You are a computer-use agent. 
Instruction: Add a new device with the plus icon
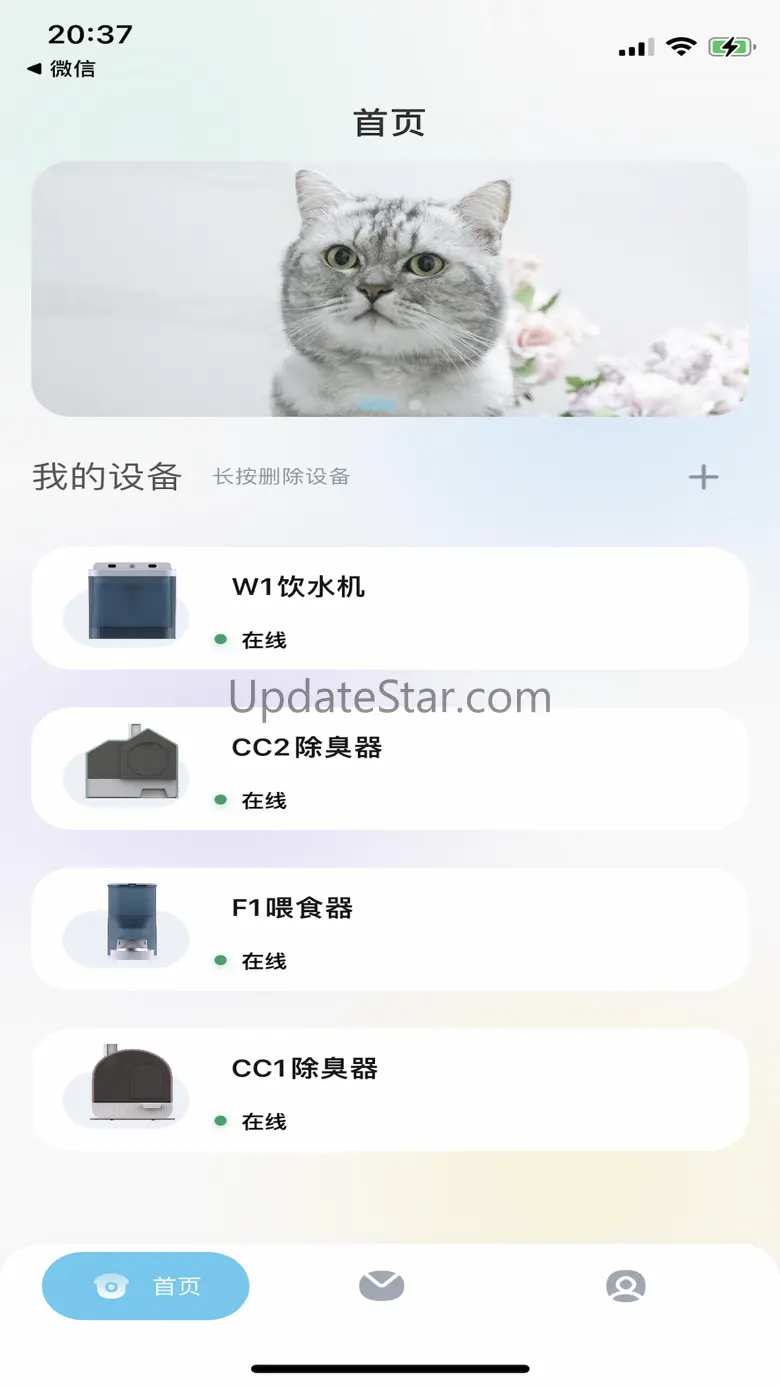point(704,477)
